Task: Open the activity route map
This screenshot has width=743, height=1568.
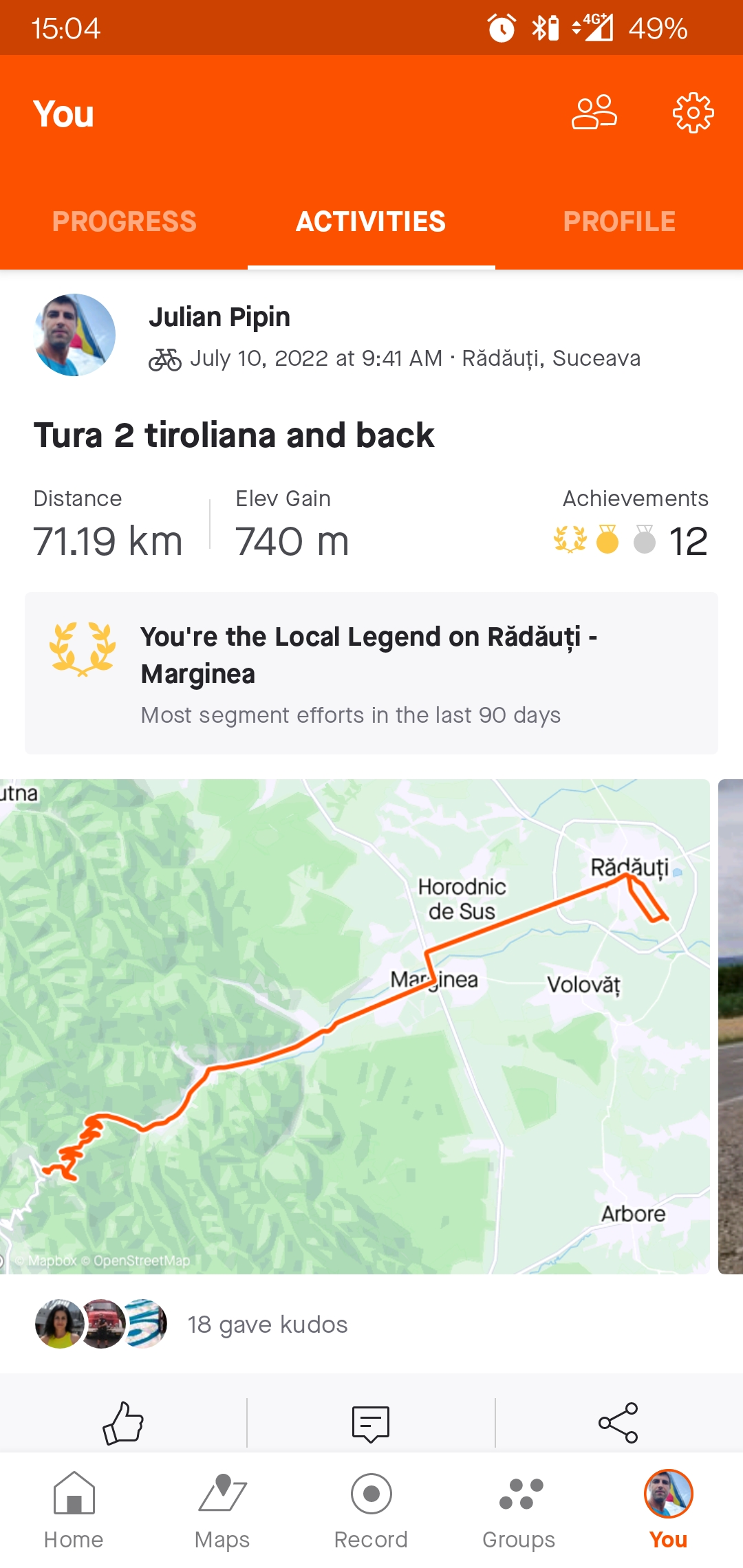Action: click(x=354, y=1026)
